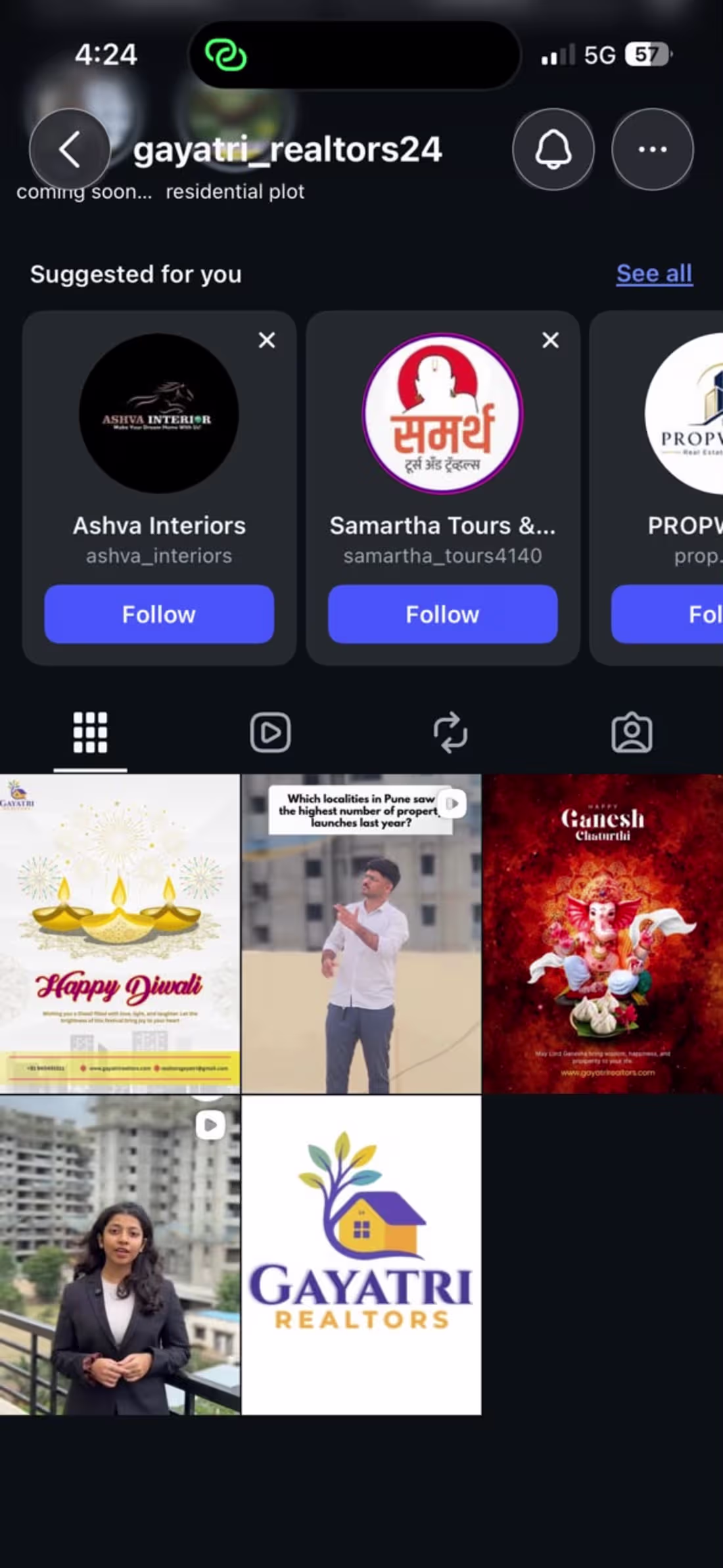Open the reel with woman in blazer
This screenshot has height=1568, width=723.
[120, 1255]
